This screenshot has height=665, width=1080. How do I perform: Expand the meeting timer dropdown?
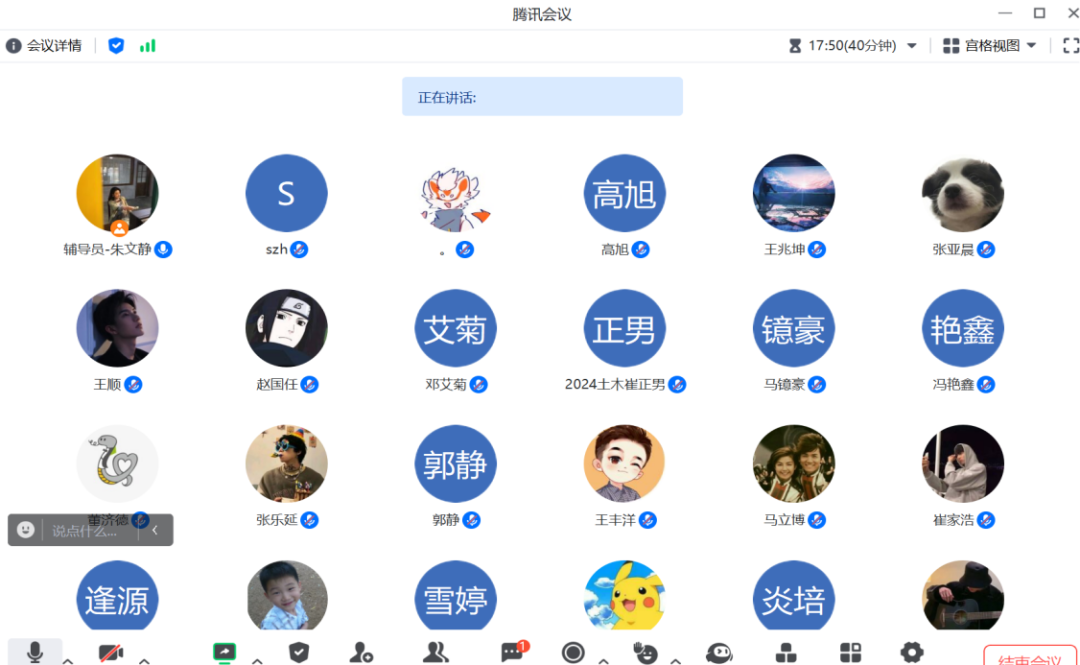point(911,46)
